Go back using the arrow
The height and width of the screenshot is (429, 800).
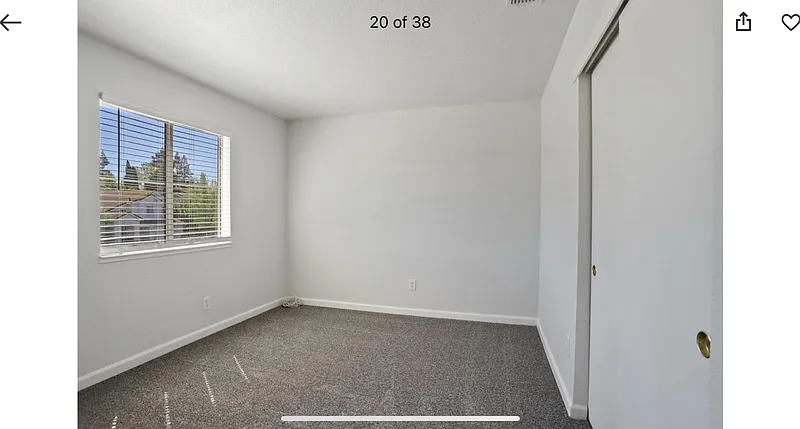pyautogui.click(x=11, y=22)
